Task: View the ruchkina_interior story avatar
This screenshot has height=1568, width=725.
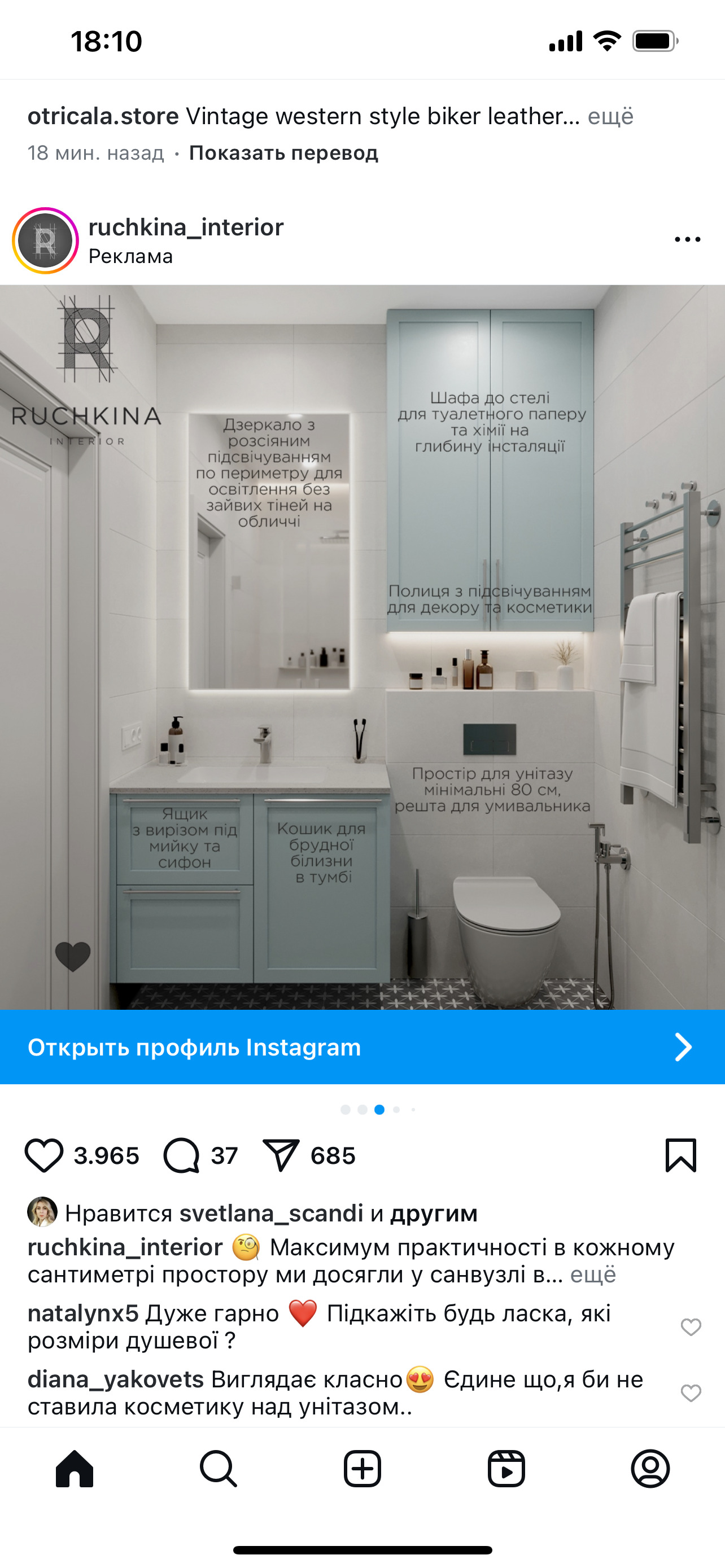Action: point(46,240)
